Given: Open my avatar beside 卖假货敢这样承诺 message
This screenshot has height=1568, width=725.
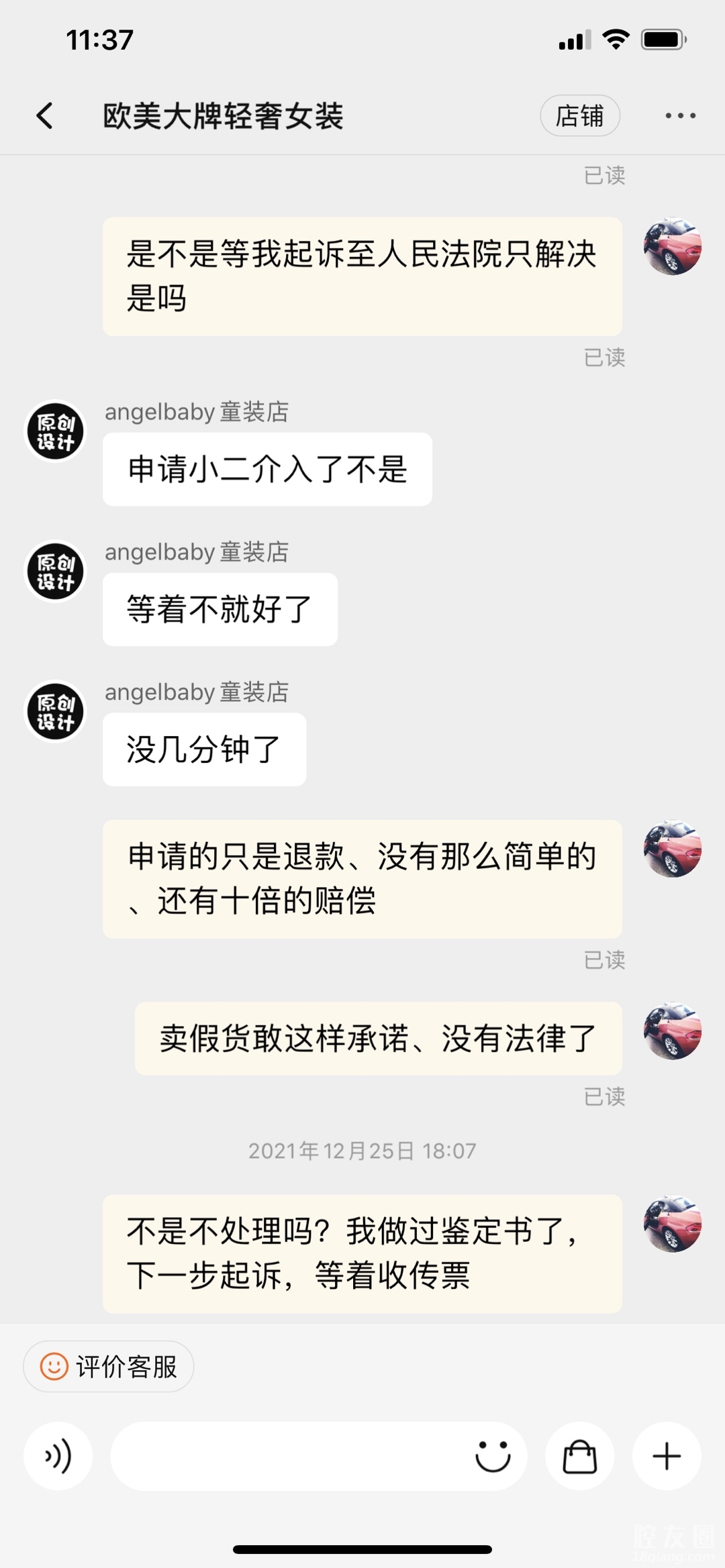Looking at the screenshot, I should pyautogui.click(x=672, y=1031).
